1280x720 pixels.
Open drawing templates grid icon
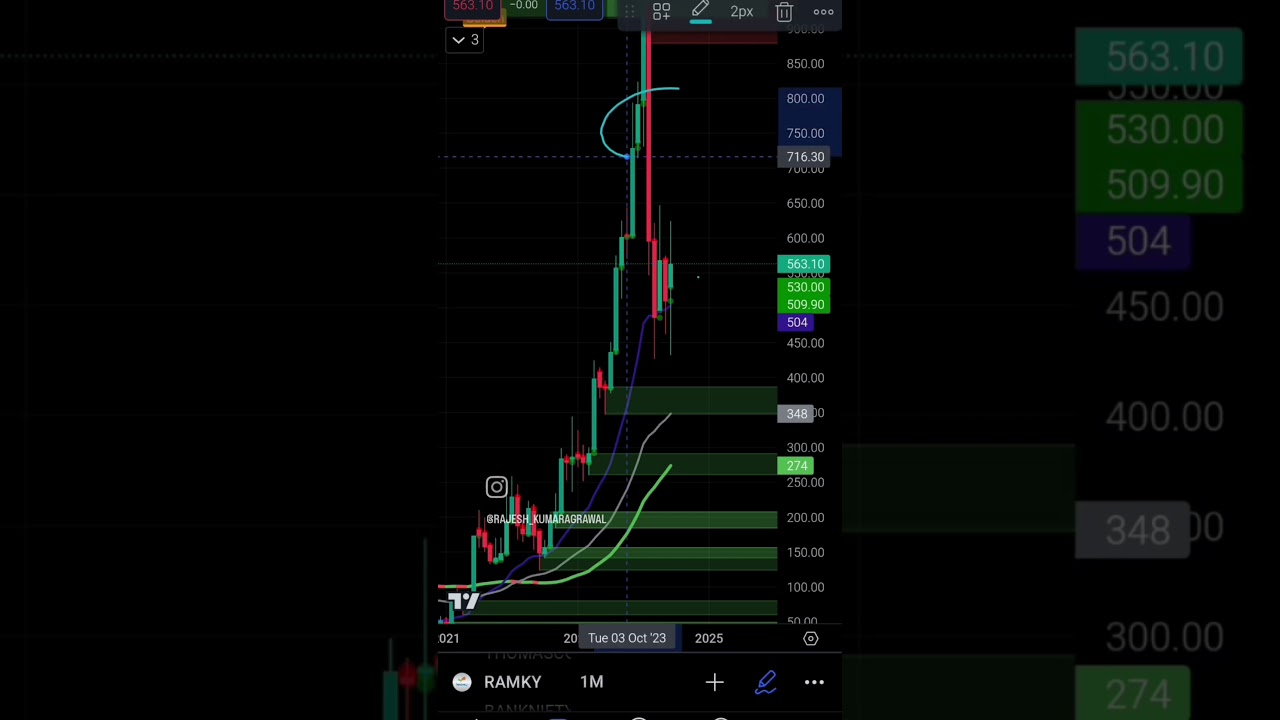click(x=661, y=12)
